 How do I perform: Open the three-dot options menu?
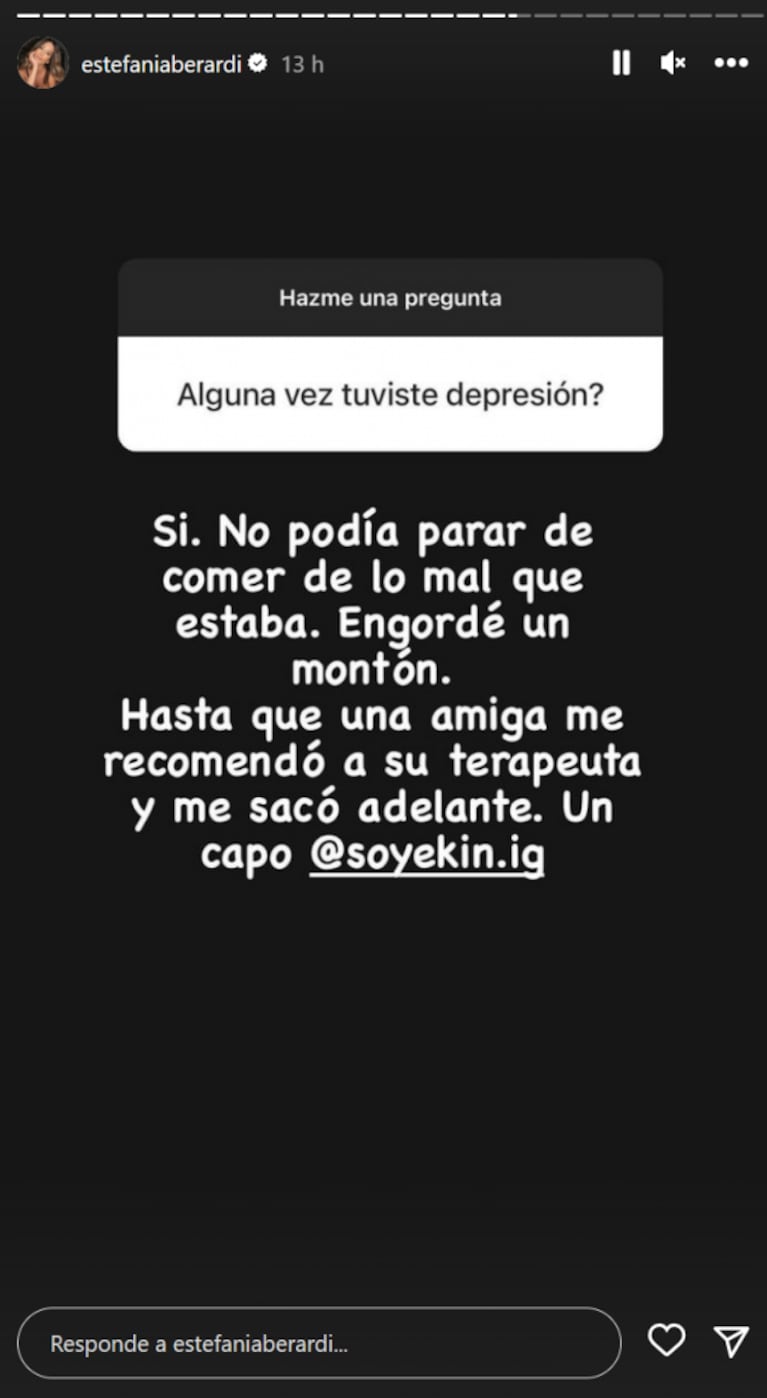click(x=731, y=63)
